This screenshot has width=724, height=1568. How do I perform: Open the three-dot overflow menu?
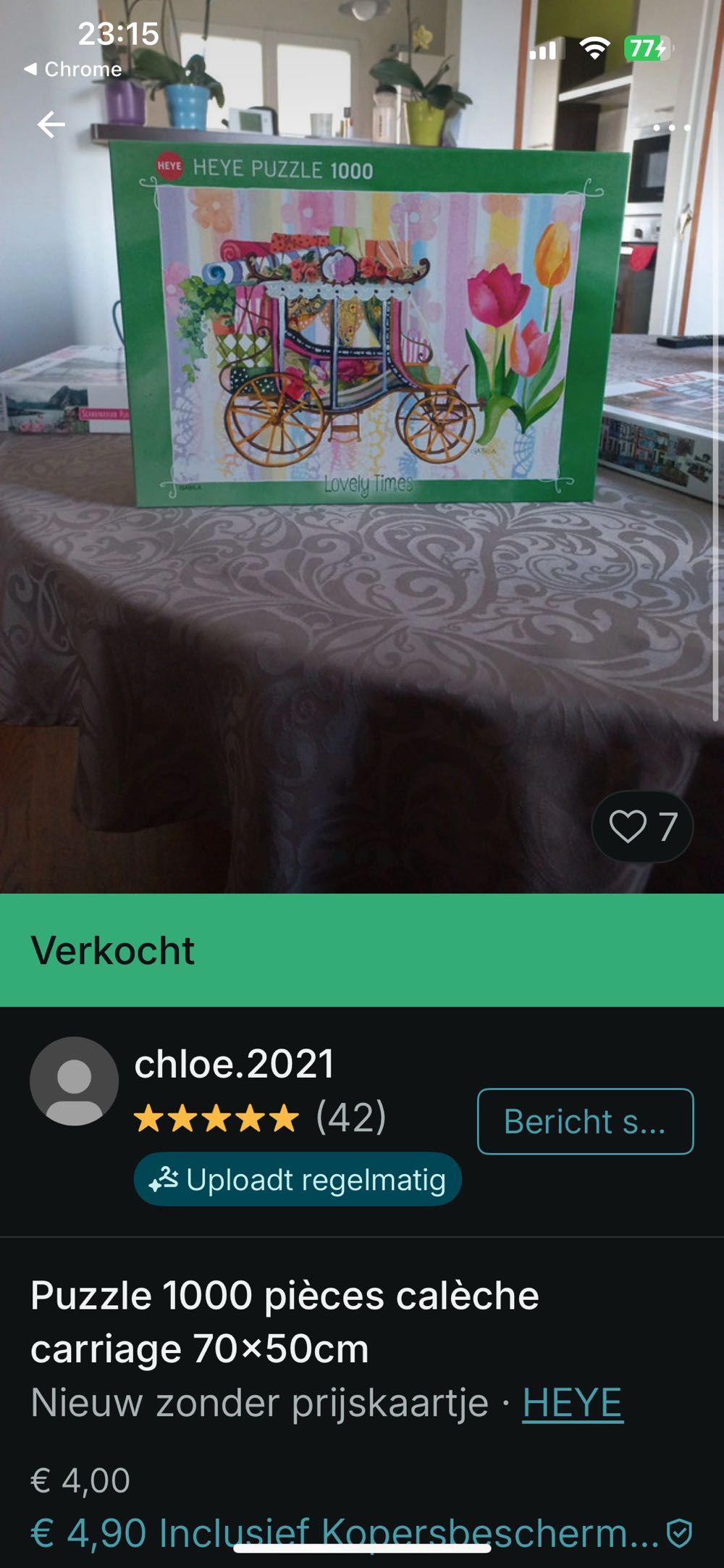[x=671, y=127]
